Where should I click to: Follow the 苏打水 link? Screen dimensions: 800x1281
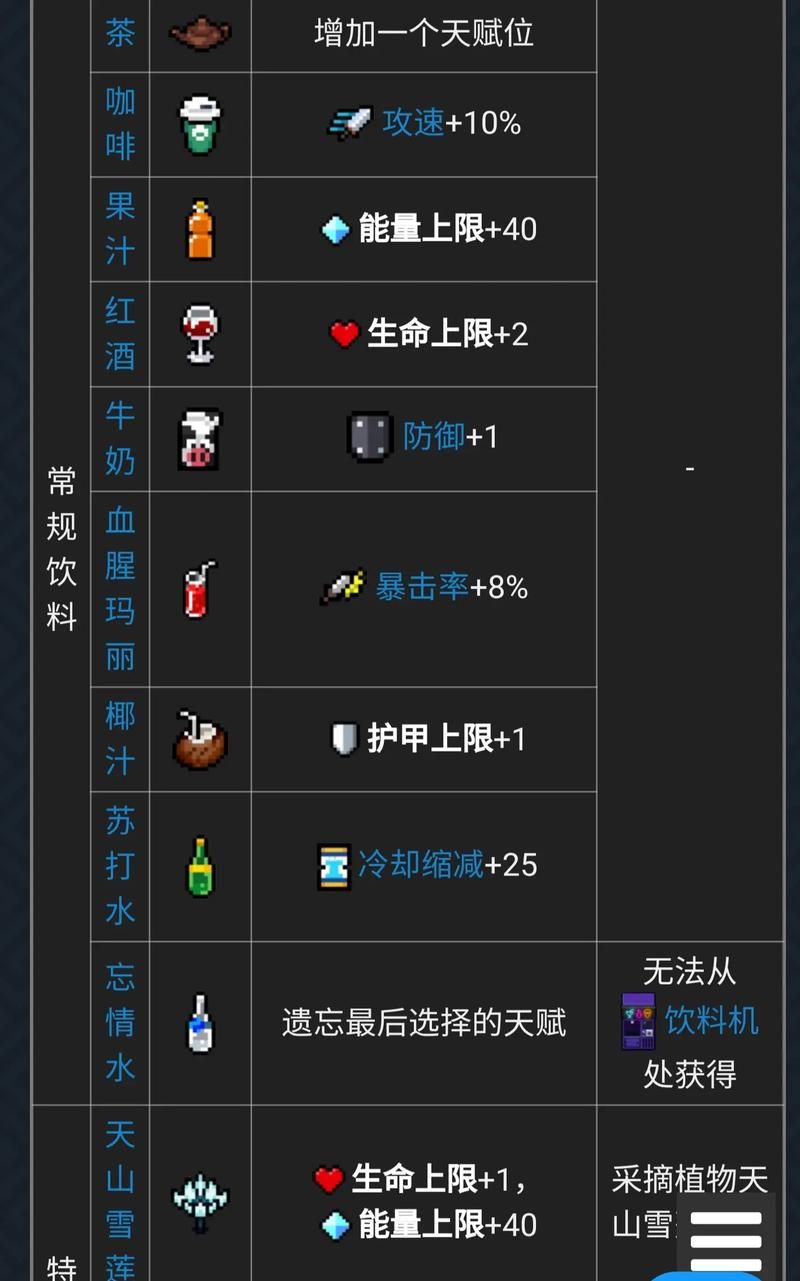[120, 865]
